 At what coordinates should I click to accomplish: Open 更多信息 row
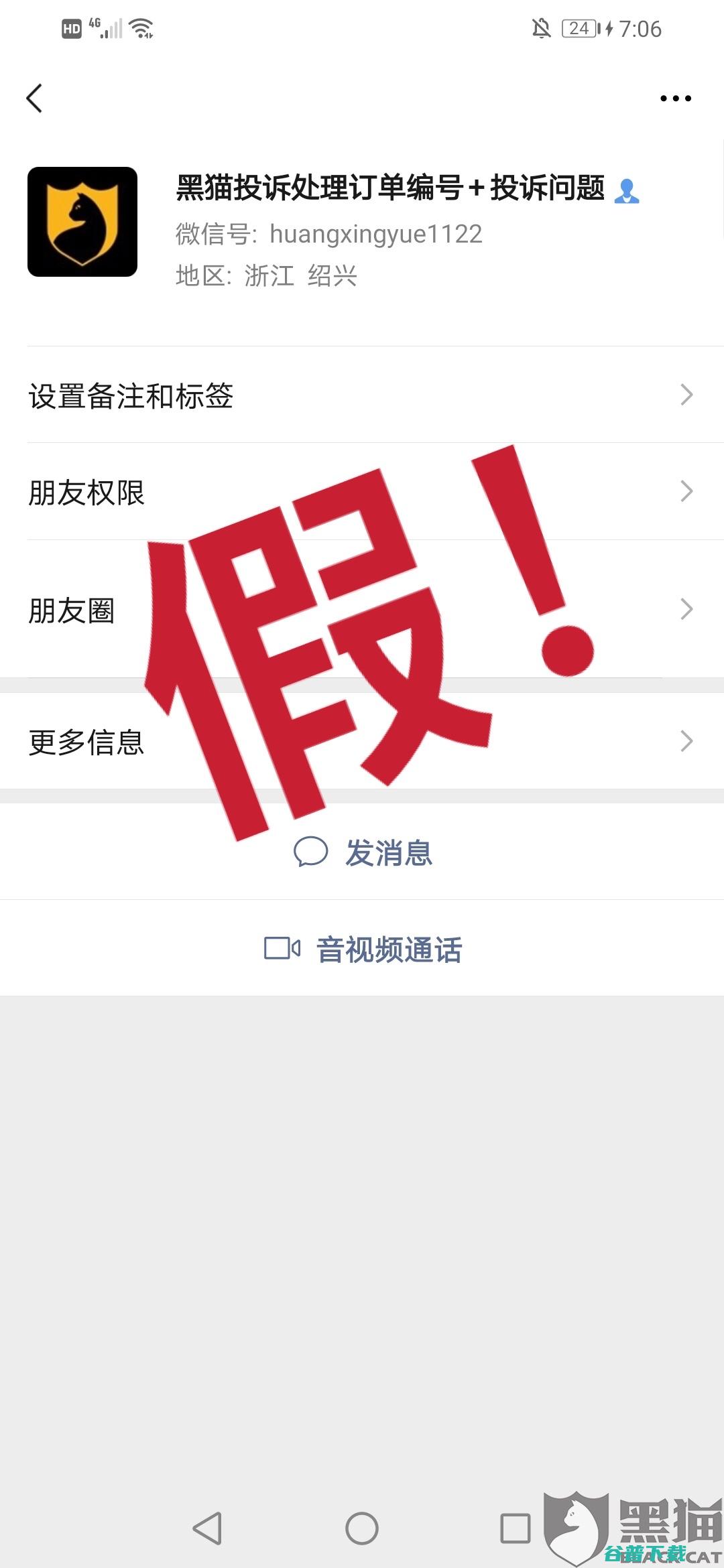click(362, 741)
